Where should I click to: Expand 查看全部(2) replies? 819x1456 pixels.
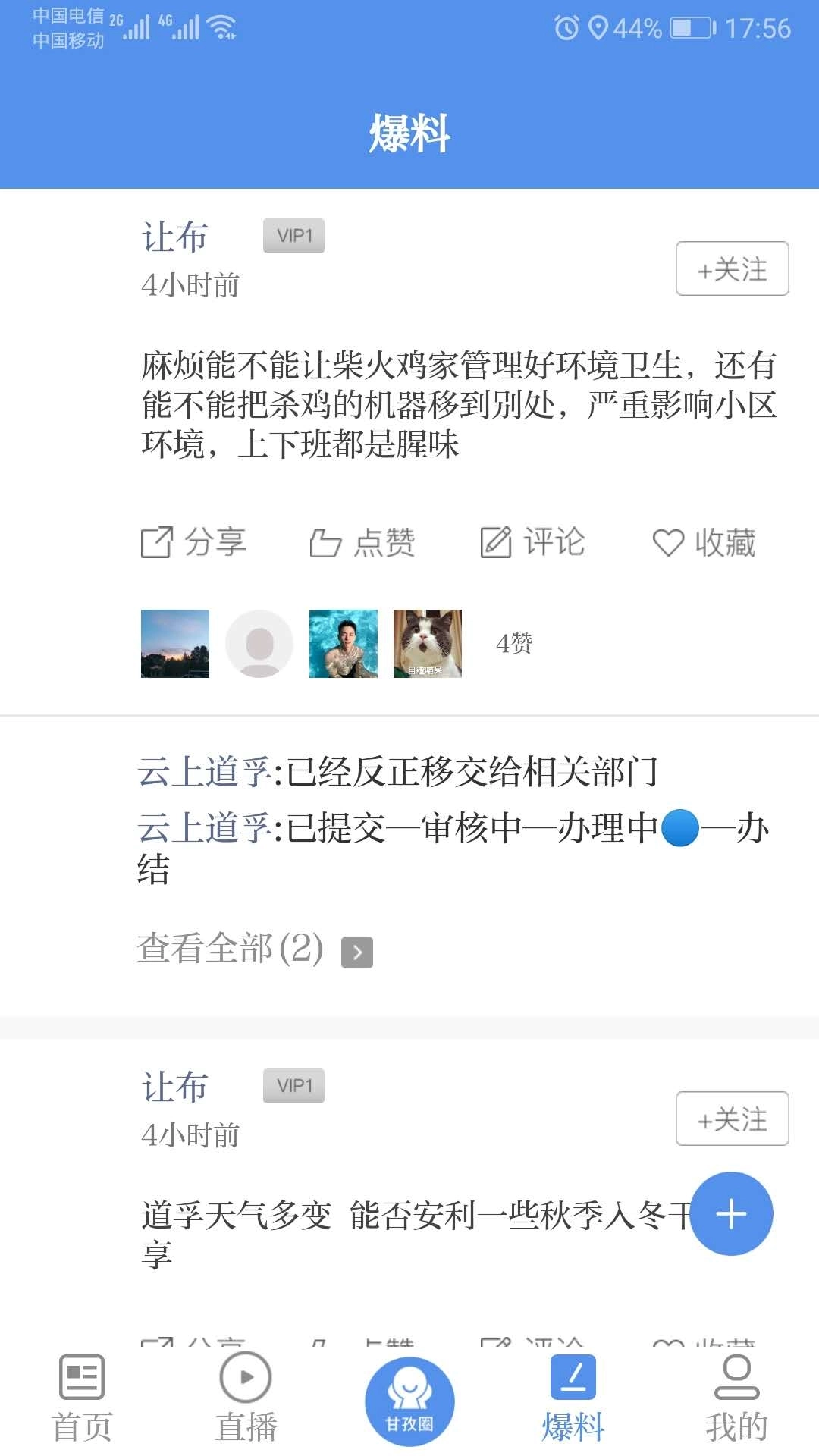[254, 949]
